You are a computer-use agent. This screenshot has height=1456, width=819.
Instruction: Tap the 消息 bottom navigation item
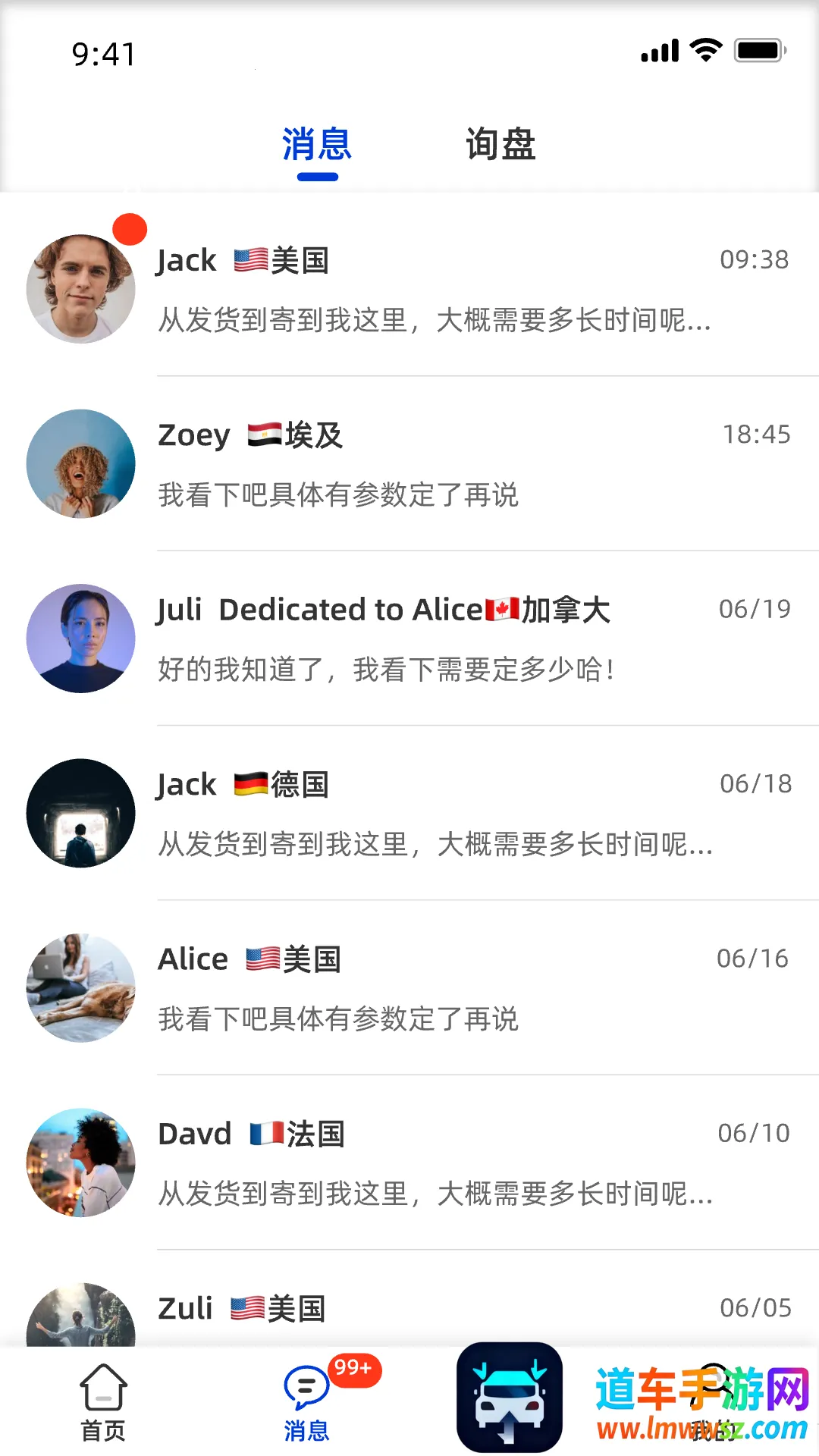tap(306, 1403)
